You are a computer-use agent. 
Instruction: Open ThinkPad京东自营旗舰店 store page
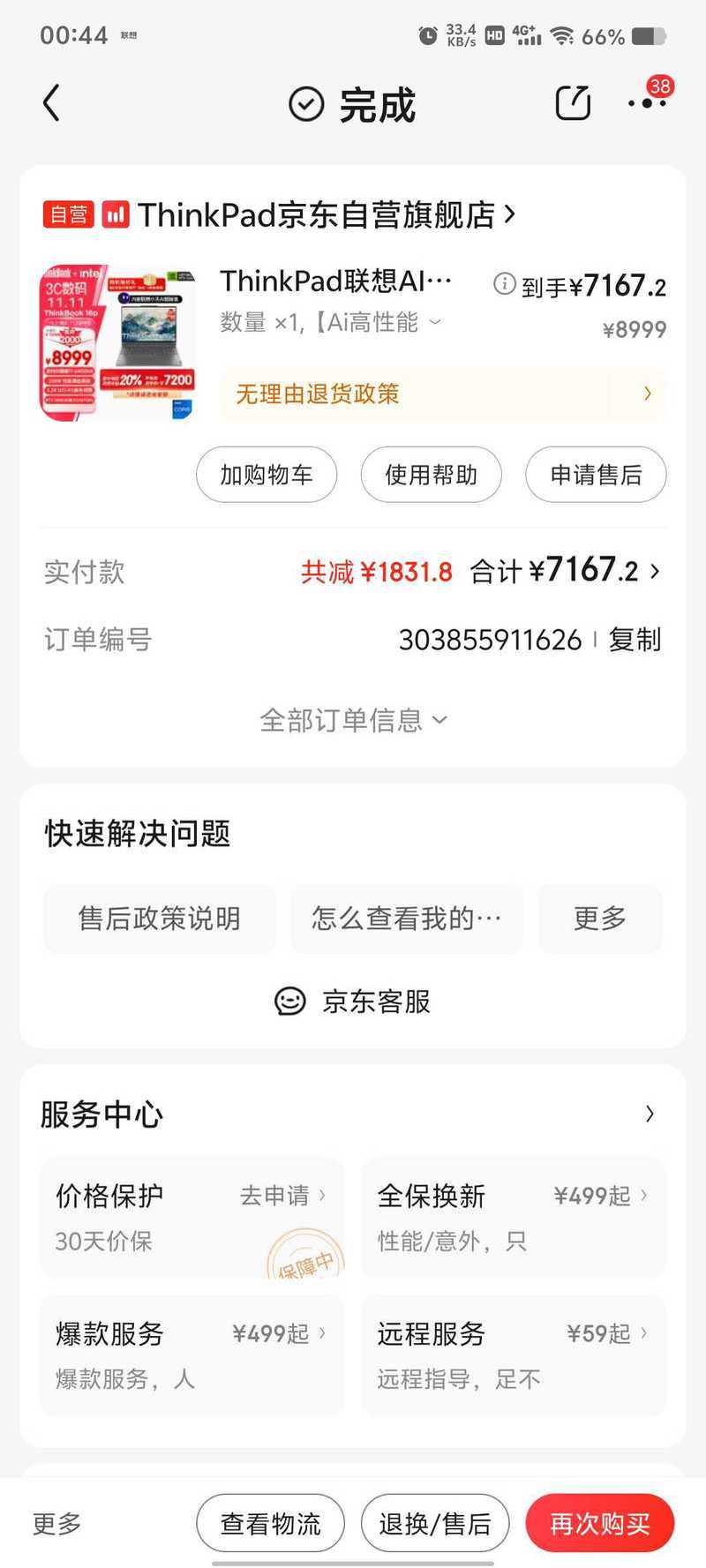(x=318, y=214)
